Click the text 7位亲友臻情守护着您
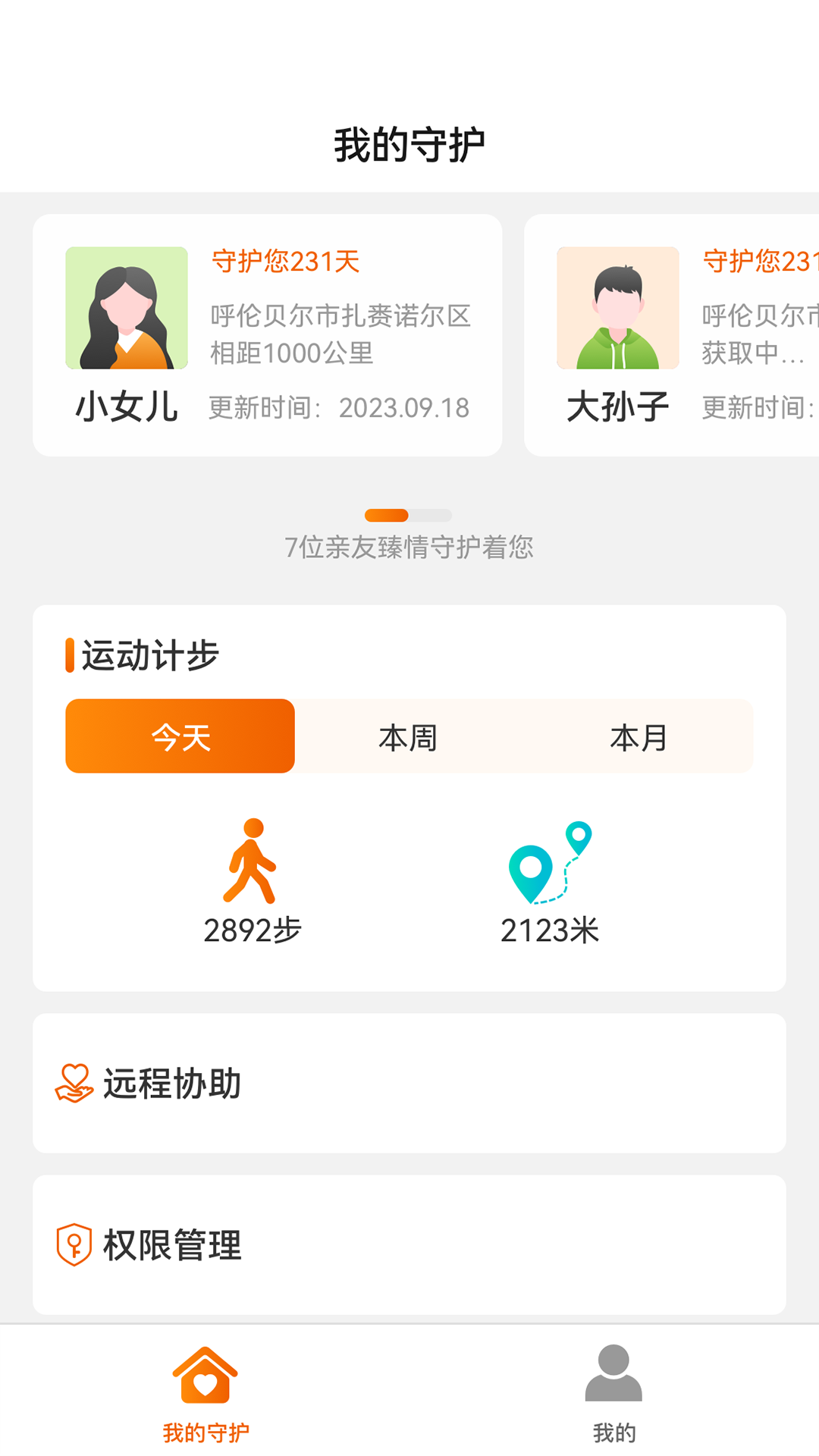The height and width of the screenshot is (1456, 819). (409, 547)
